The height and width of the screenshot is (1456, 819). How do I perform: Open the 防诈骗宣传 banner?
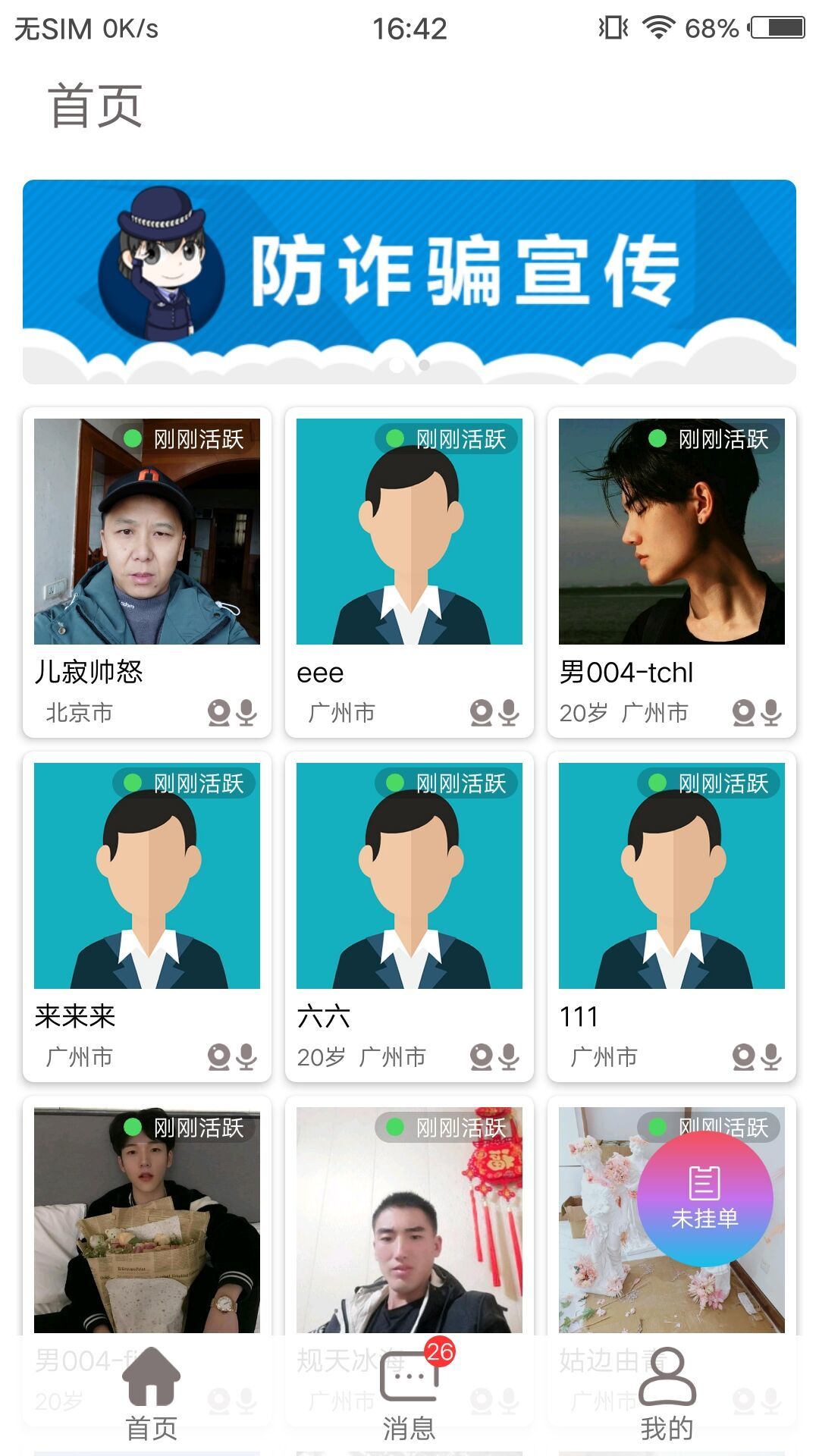tap(409, 281)
